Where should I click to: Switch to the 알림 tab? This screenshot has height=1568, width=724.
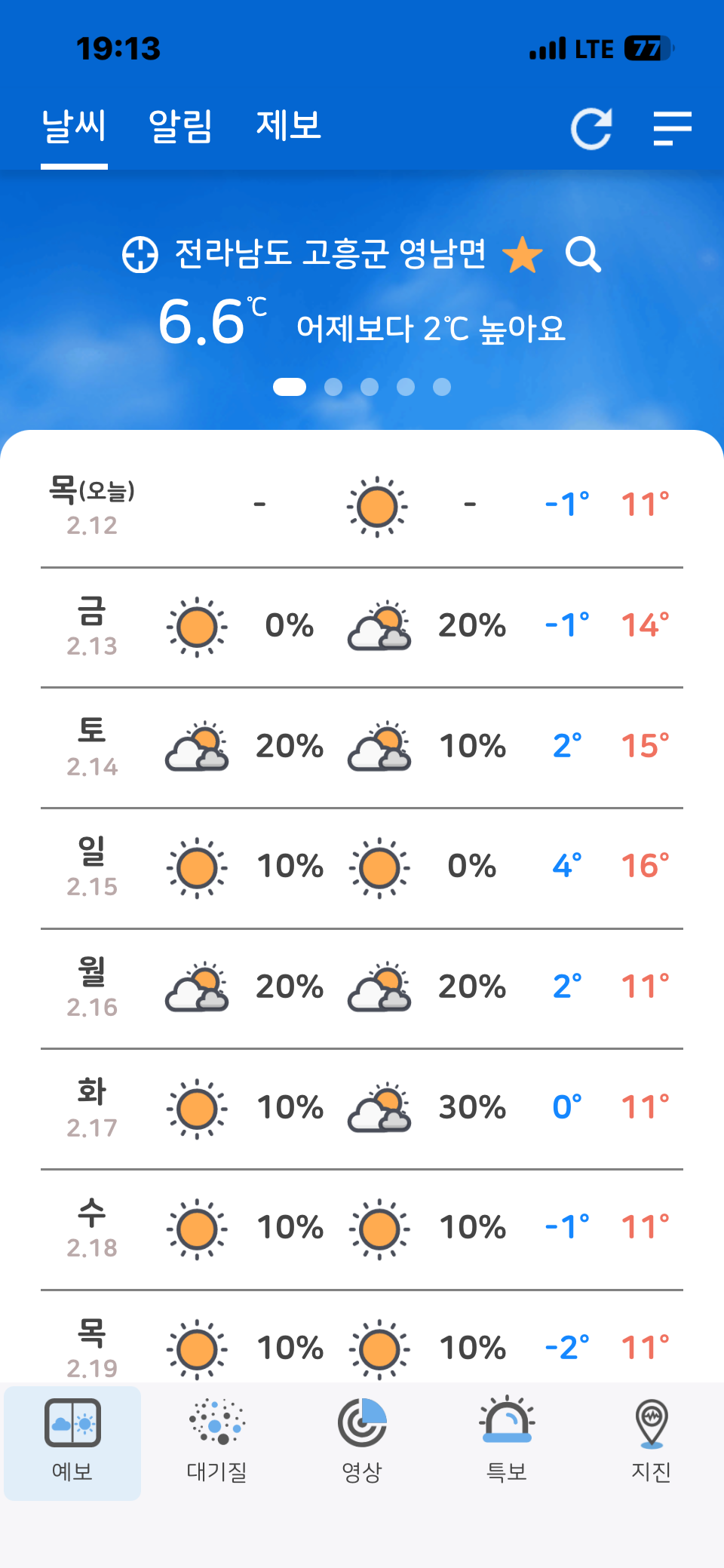pyautogui.click(x=180, y=126)
